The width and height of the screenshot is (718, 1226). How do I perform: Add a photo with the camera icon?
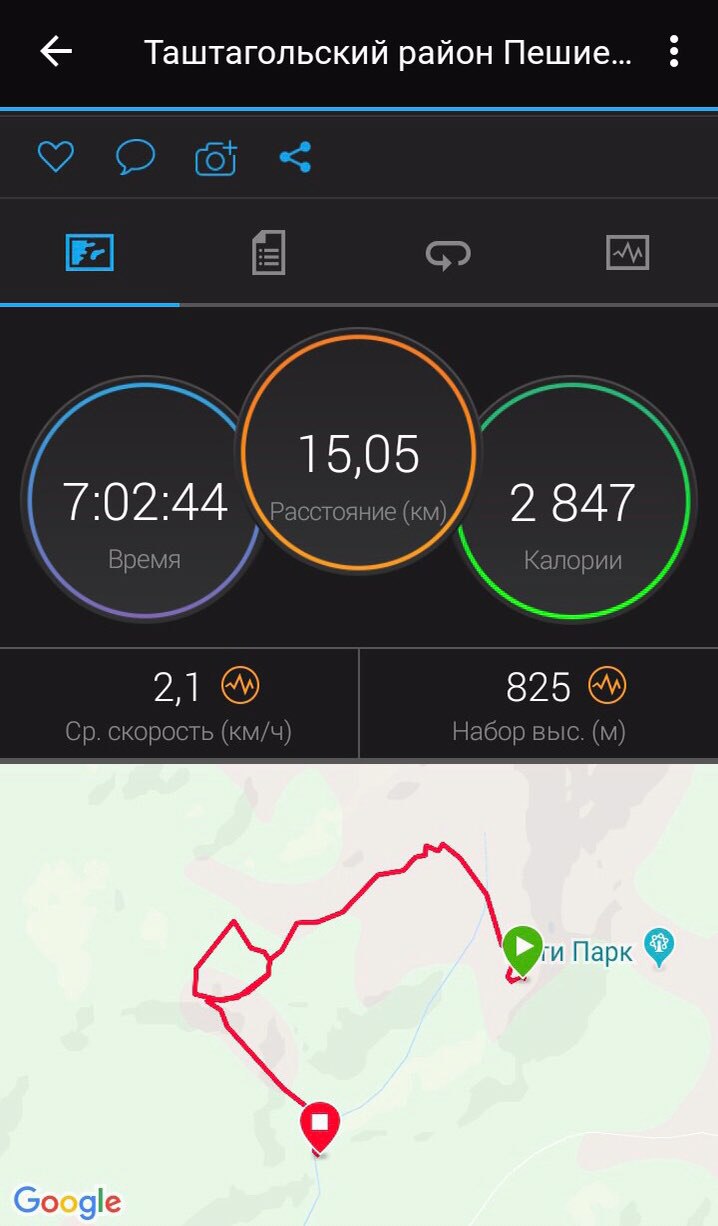click(216, 158)
